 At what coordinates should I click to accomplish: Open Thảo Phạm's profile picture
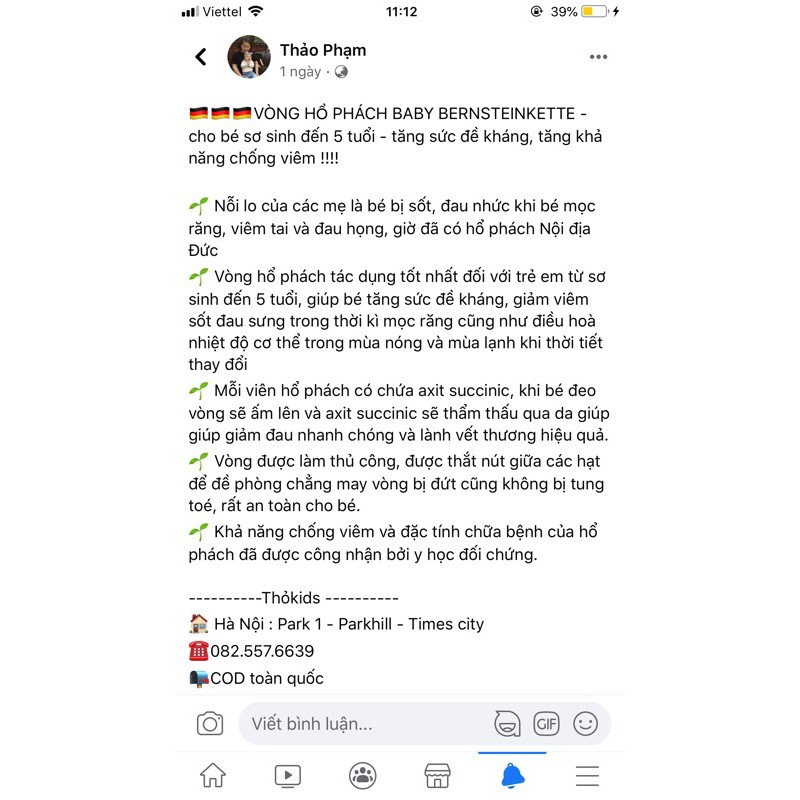coord(249,57)
